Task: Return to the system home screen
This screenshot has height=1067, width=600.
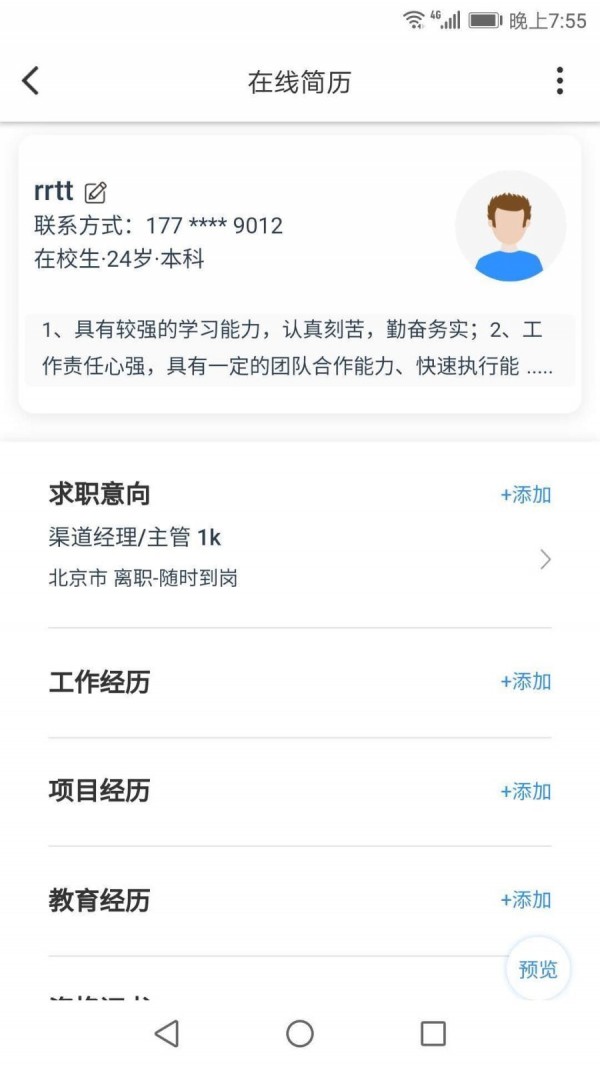Action: (300, 1033)
